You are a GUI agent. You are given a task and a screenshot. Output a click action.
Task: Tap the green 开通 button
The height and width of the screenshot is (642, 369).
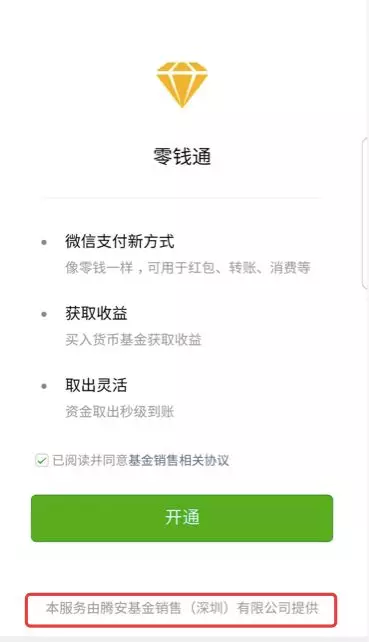pos(182,518)
